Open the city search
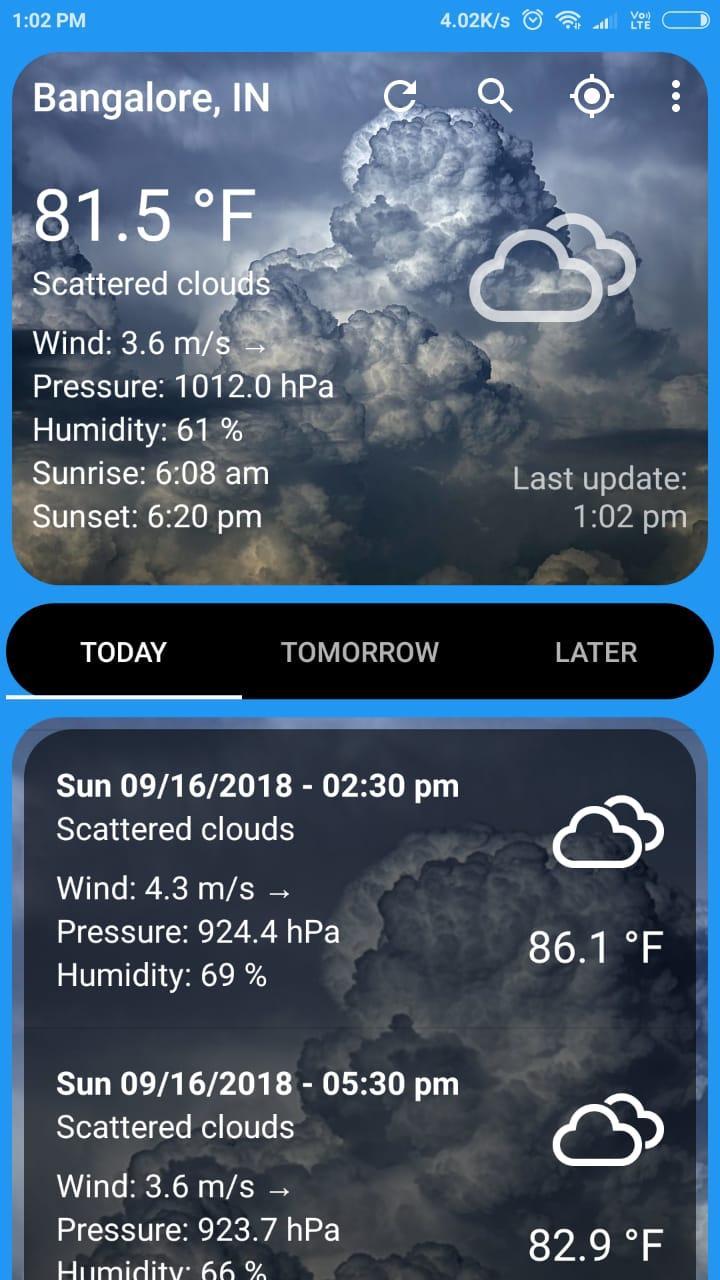 click(495, 96)
